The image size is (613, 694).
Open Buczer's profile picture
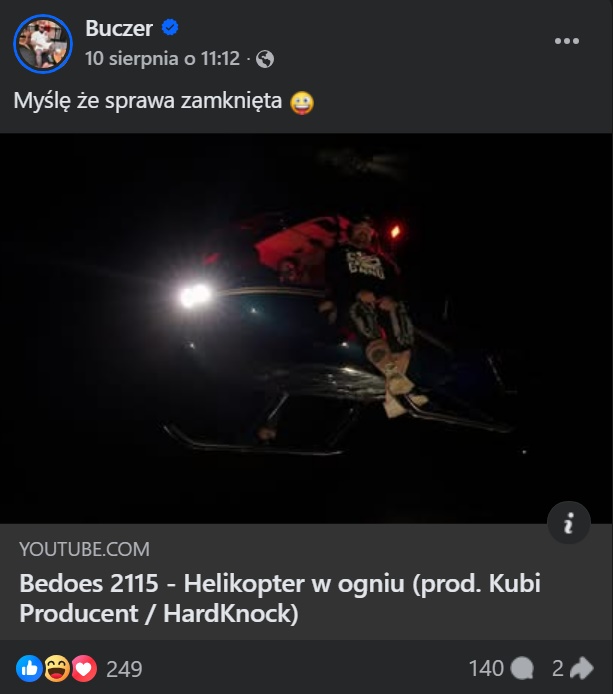pos(42,44)
